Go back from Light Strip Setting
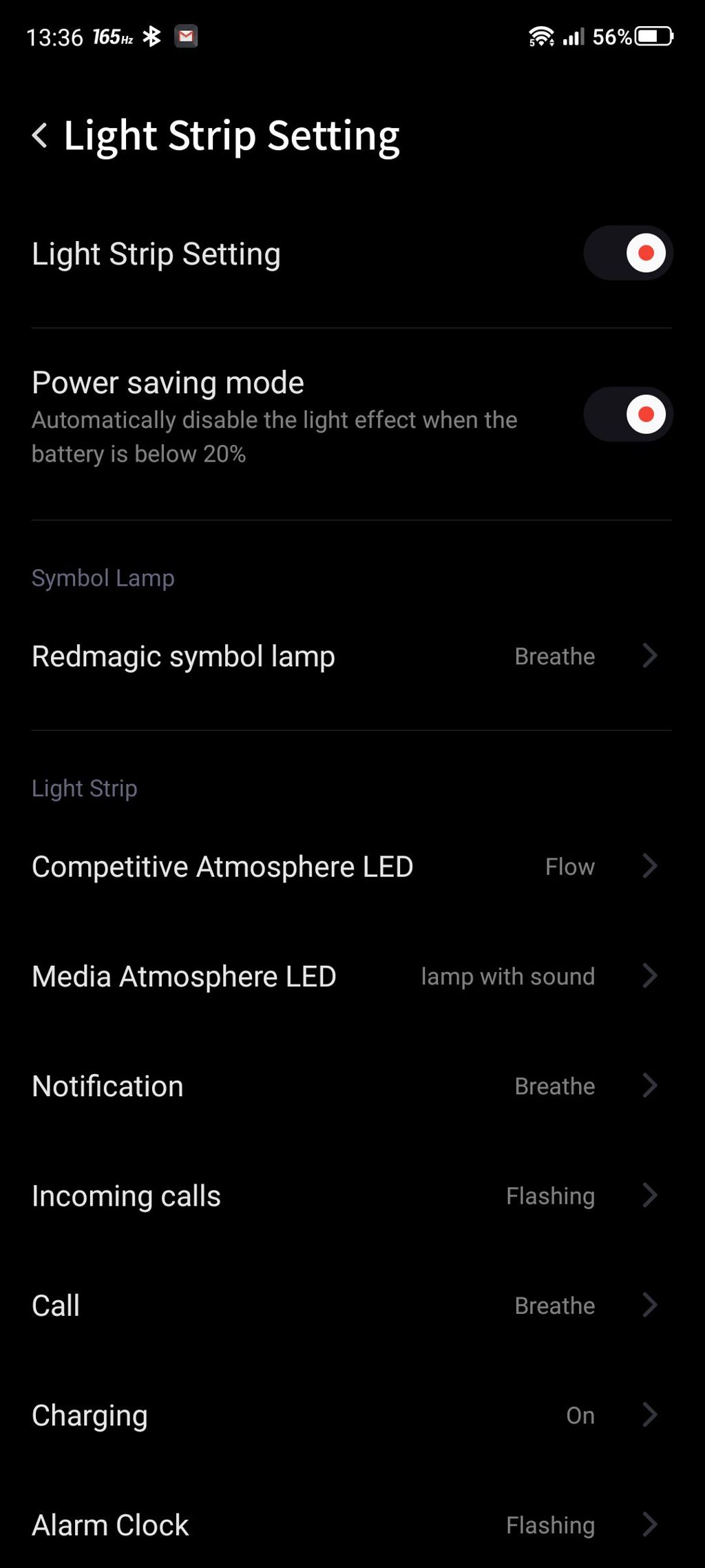 coord(40,135)
